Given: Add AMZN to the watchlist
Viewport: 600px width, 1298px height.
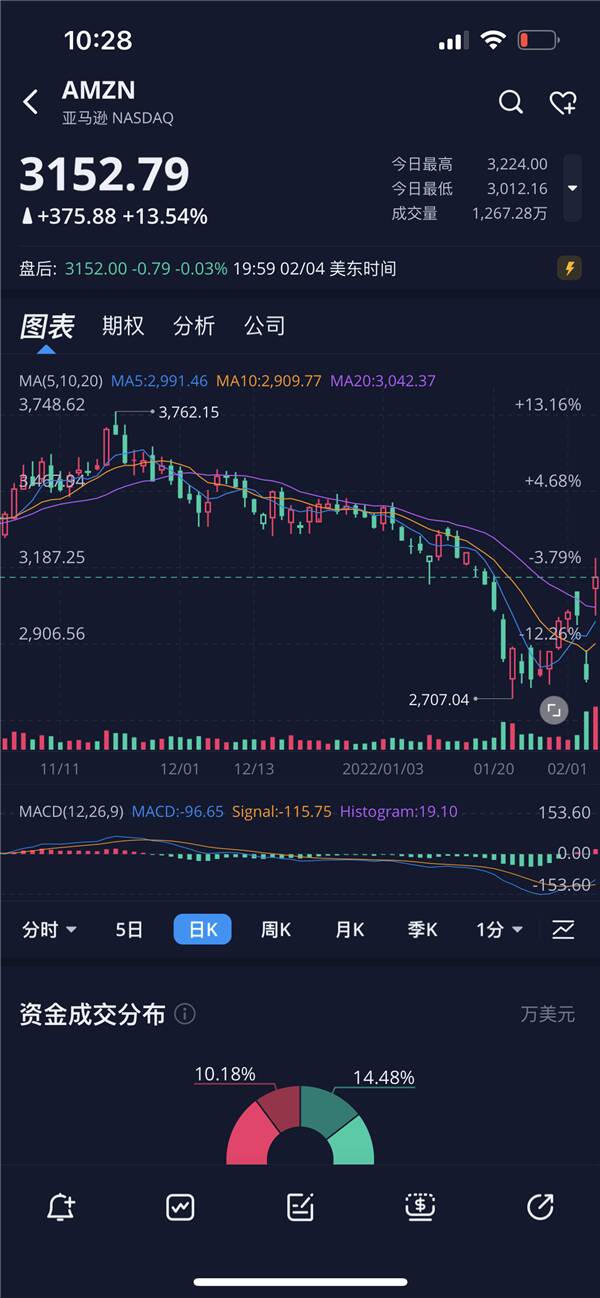Looking at the screenshot, I should click(x=563, y=102).
